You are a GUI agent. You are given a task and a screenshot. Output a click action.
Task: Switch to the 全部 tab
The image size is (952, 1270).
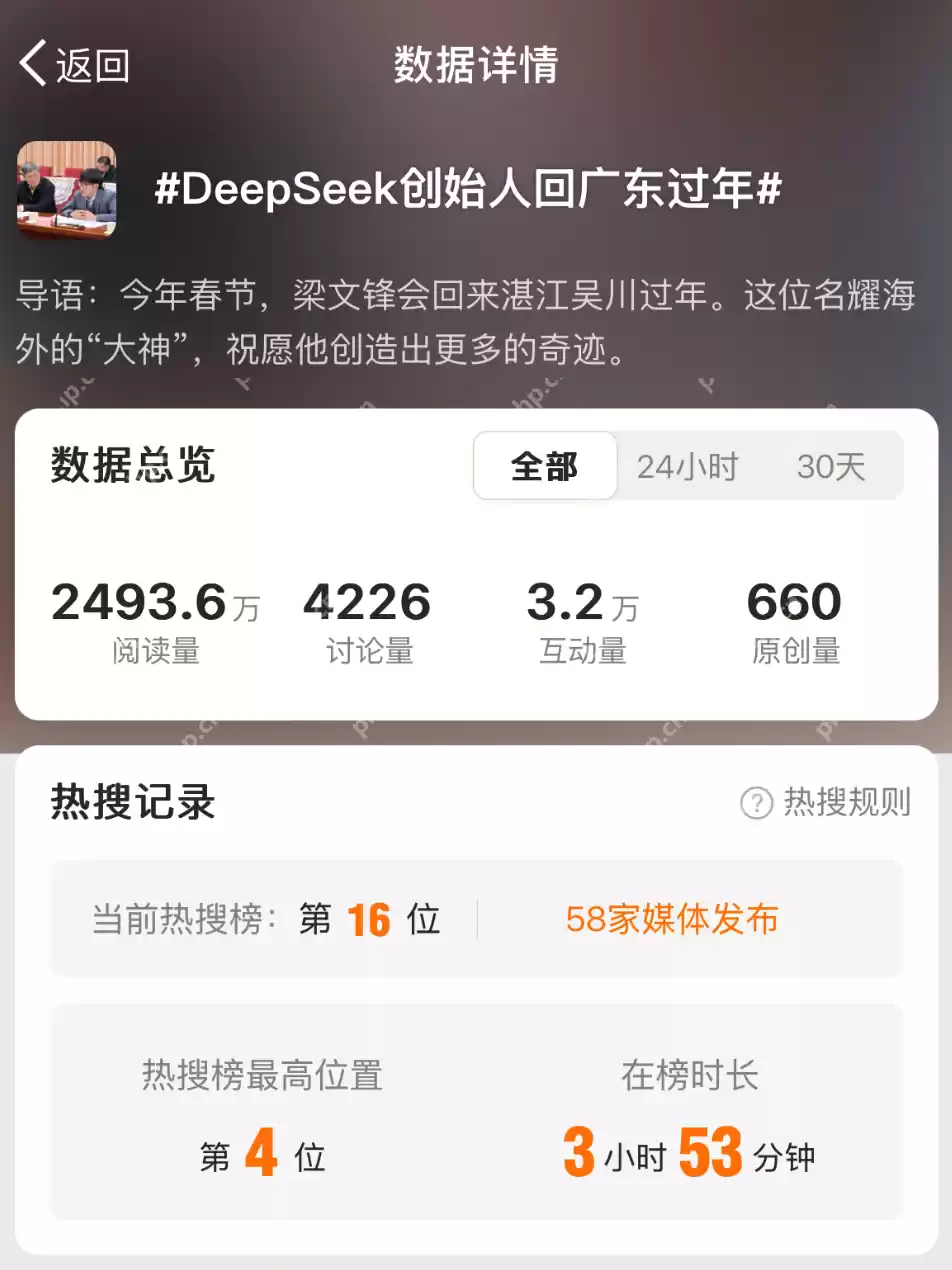tap(545, 465)
